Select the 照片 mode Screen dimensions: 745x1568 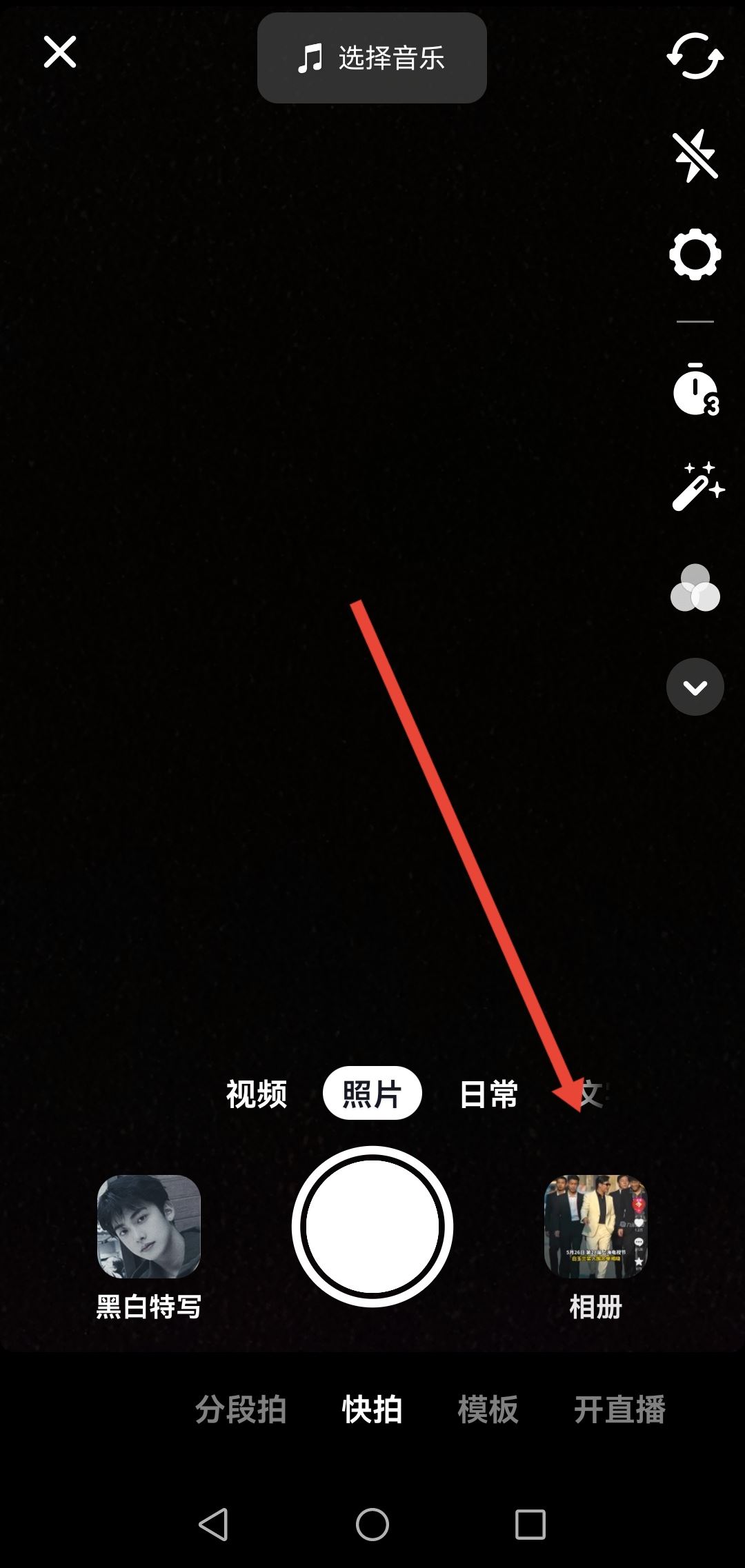click(372, 1094)
